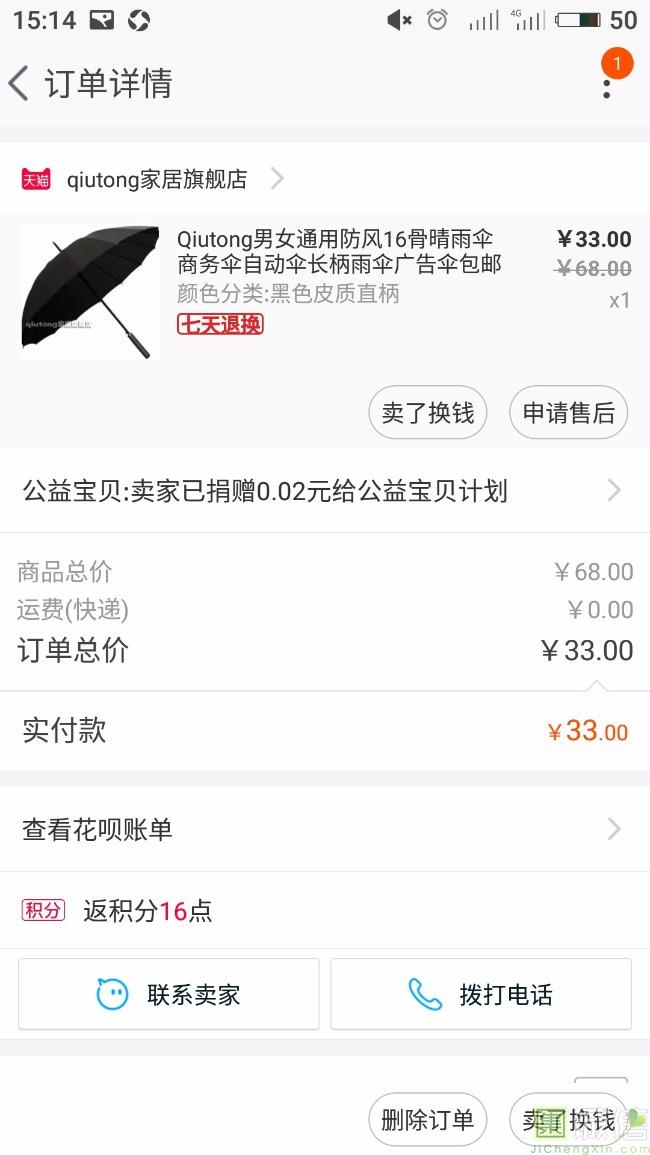Image resolution: width=650 pixels, height=1155 pixels.
Task: Apply for after-sales with 申请售后
Action: tap(568, 413)
